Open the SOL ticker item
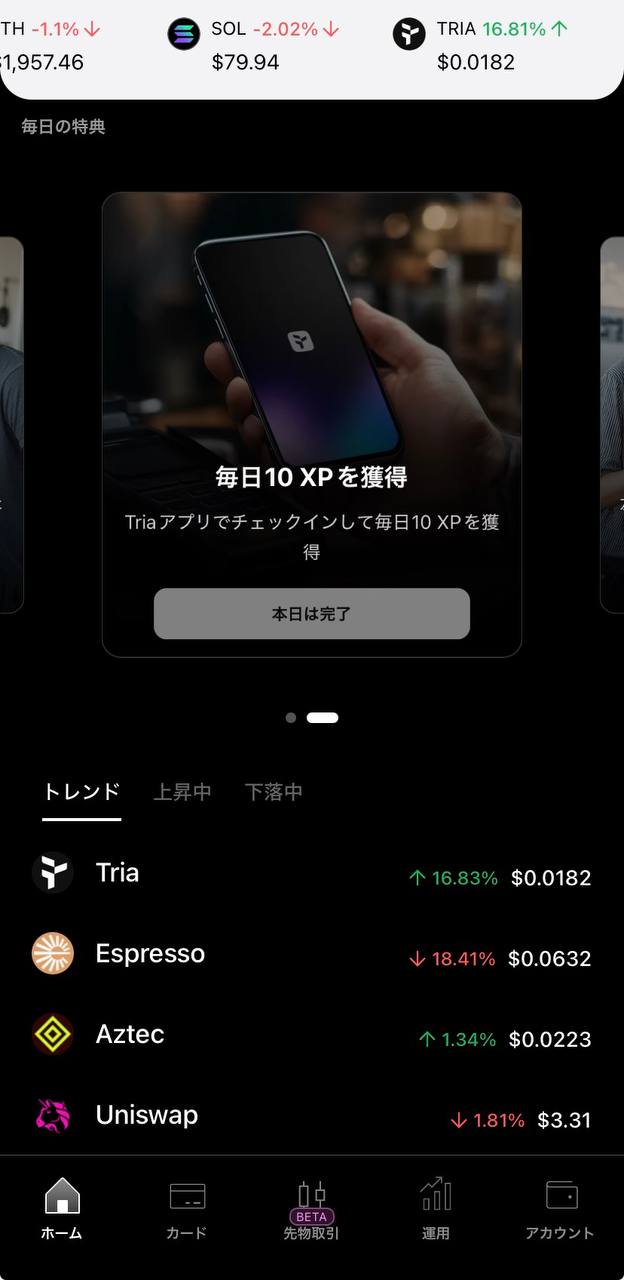624x1280 pixels. [x=256, y=46]
